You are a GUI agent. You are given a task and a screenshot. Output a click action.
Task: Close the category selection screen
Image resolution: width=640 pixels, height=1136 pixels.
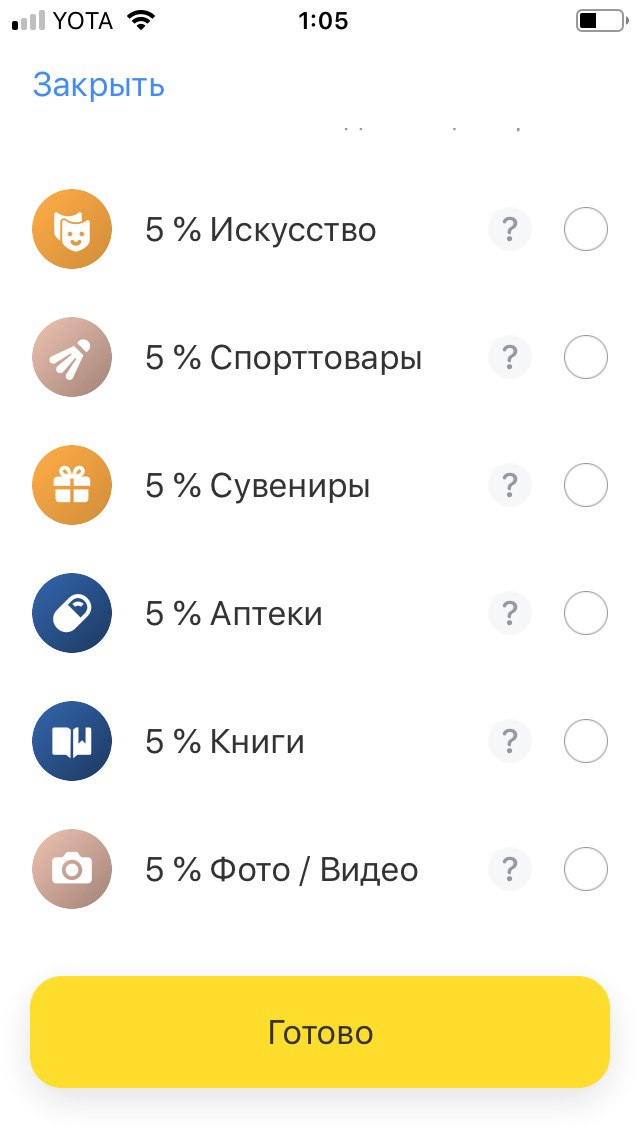pyautogui.click(x=99, y=85)
